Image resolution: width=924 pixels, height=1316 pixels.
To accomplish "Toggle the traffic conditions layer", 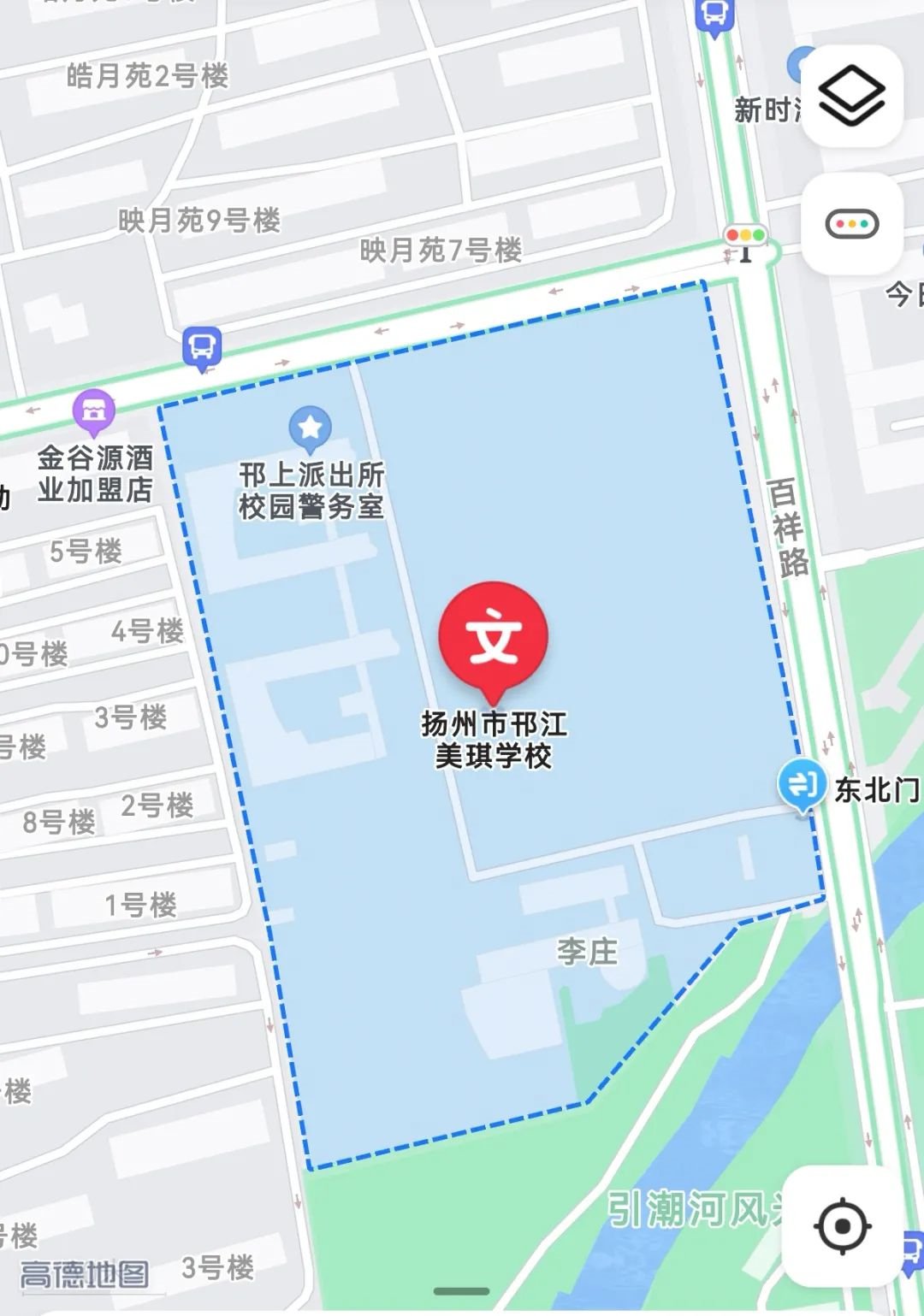I will coord(851,225).
